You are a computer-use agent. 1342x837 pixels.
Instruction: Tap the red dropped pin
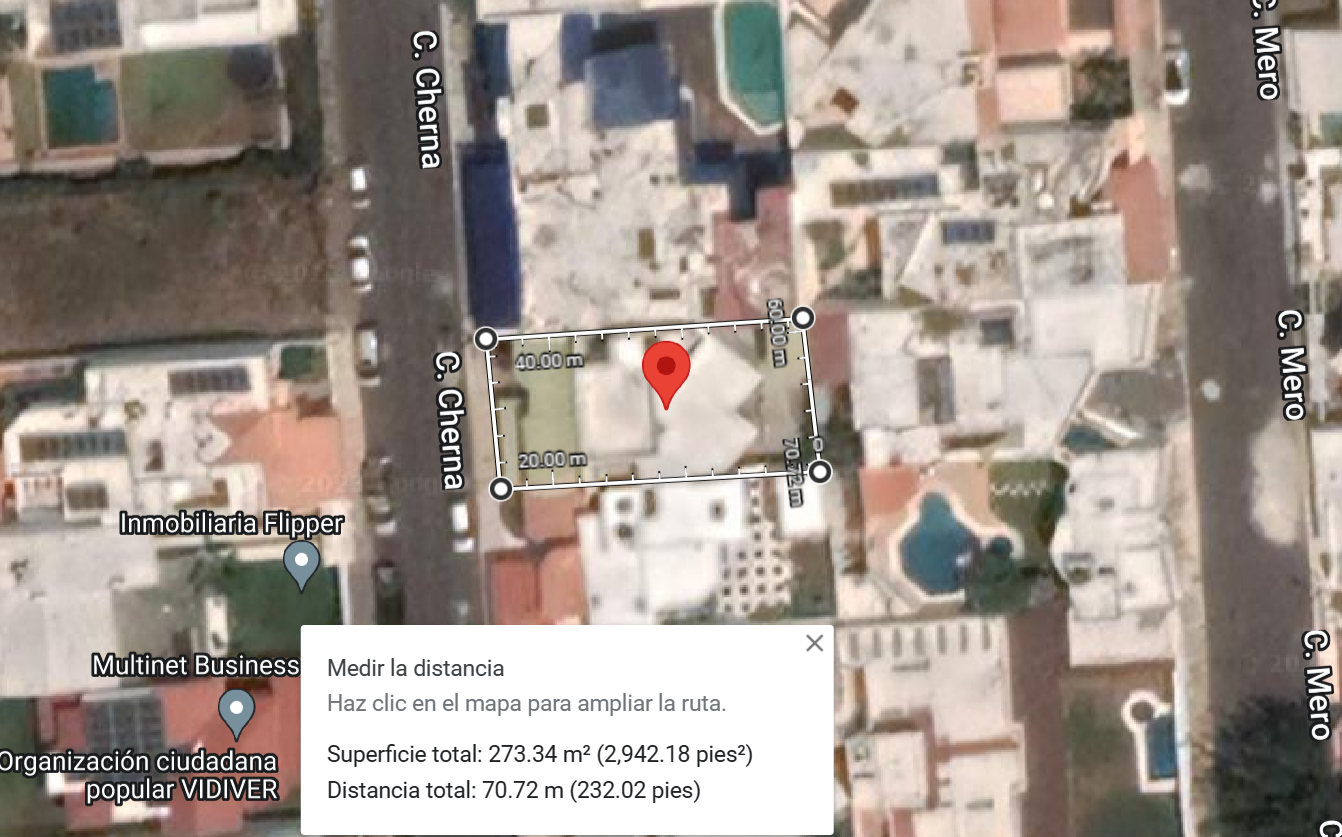tap(666, 375)
